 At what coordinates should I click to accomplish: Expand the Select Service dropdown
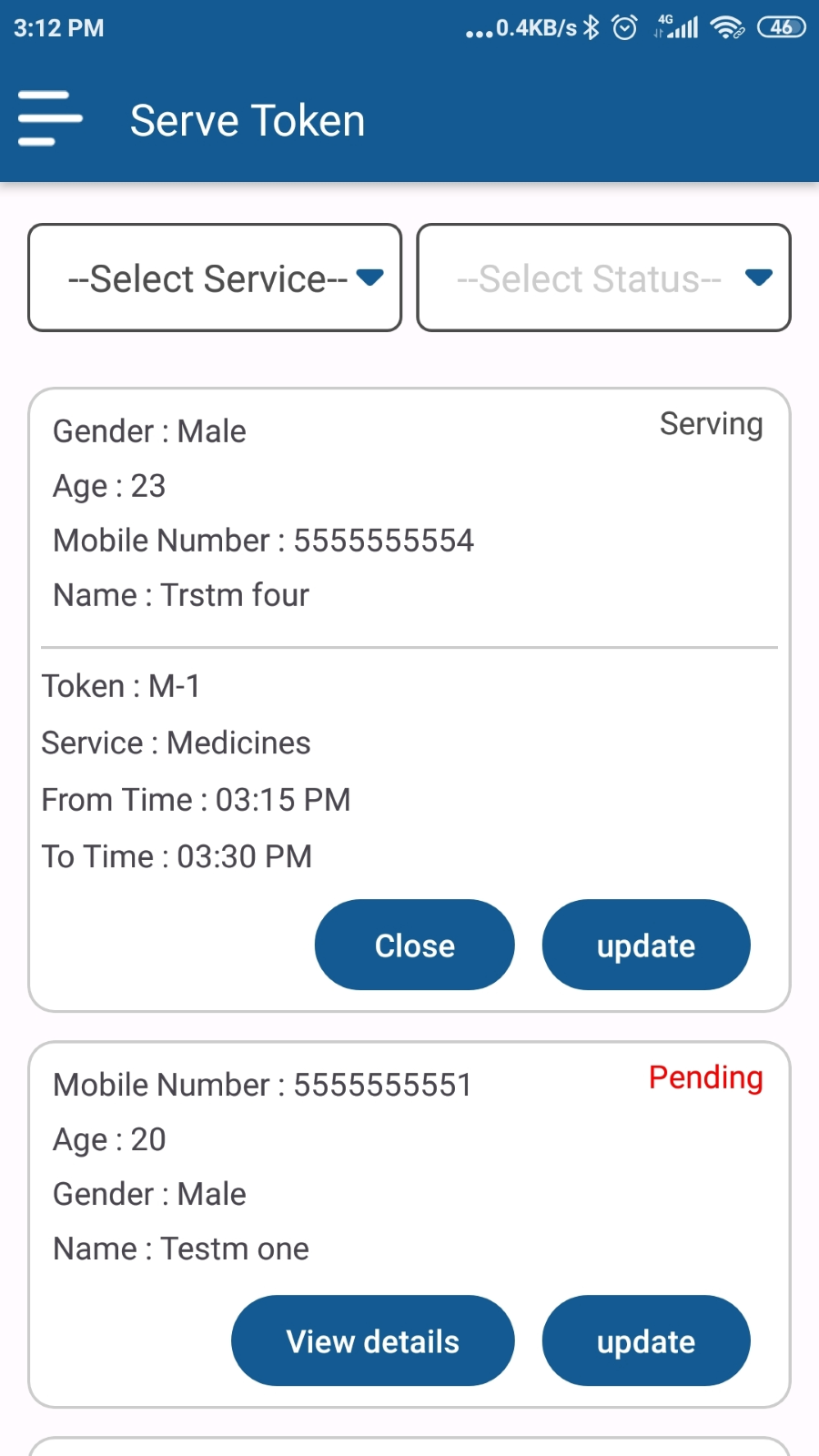click(215, 278)
